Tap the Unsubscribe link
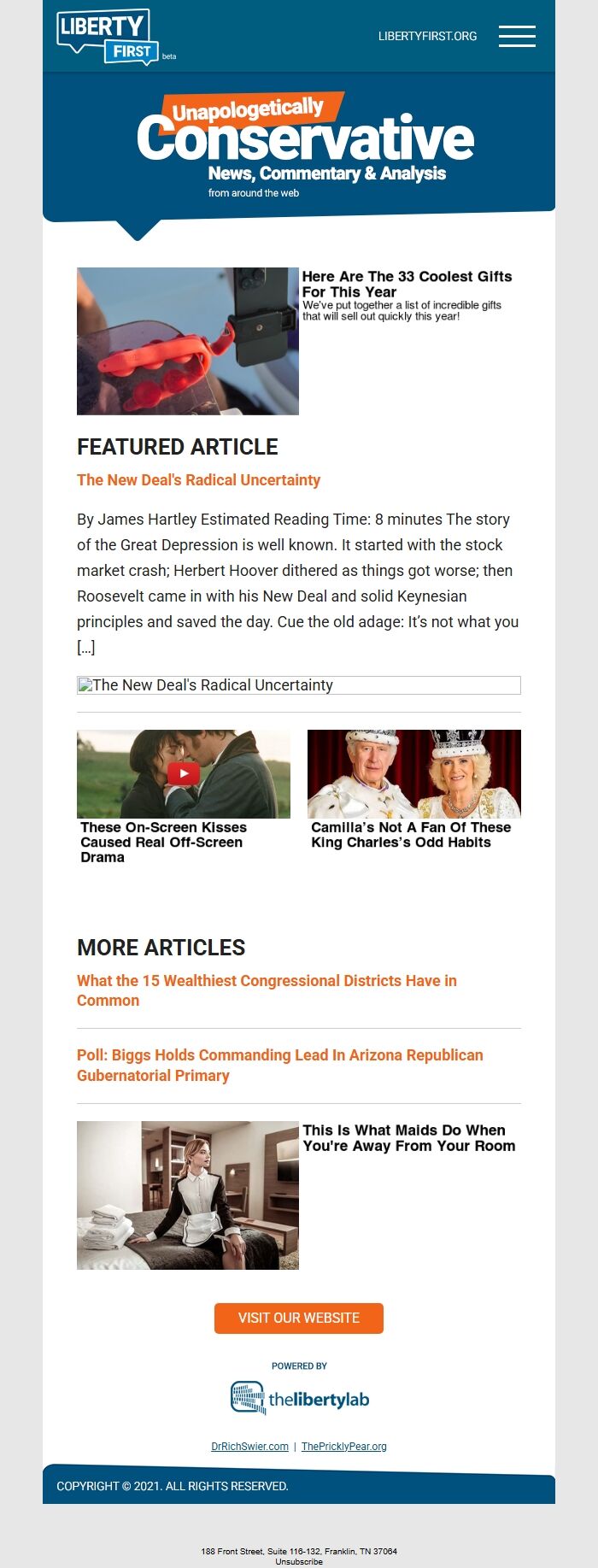 click(x=299, y=1561)
